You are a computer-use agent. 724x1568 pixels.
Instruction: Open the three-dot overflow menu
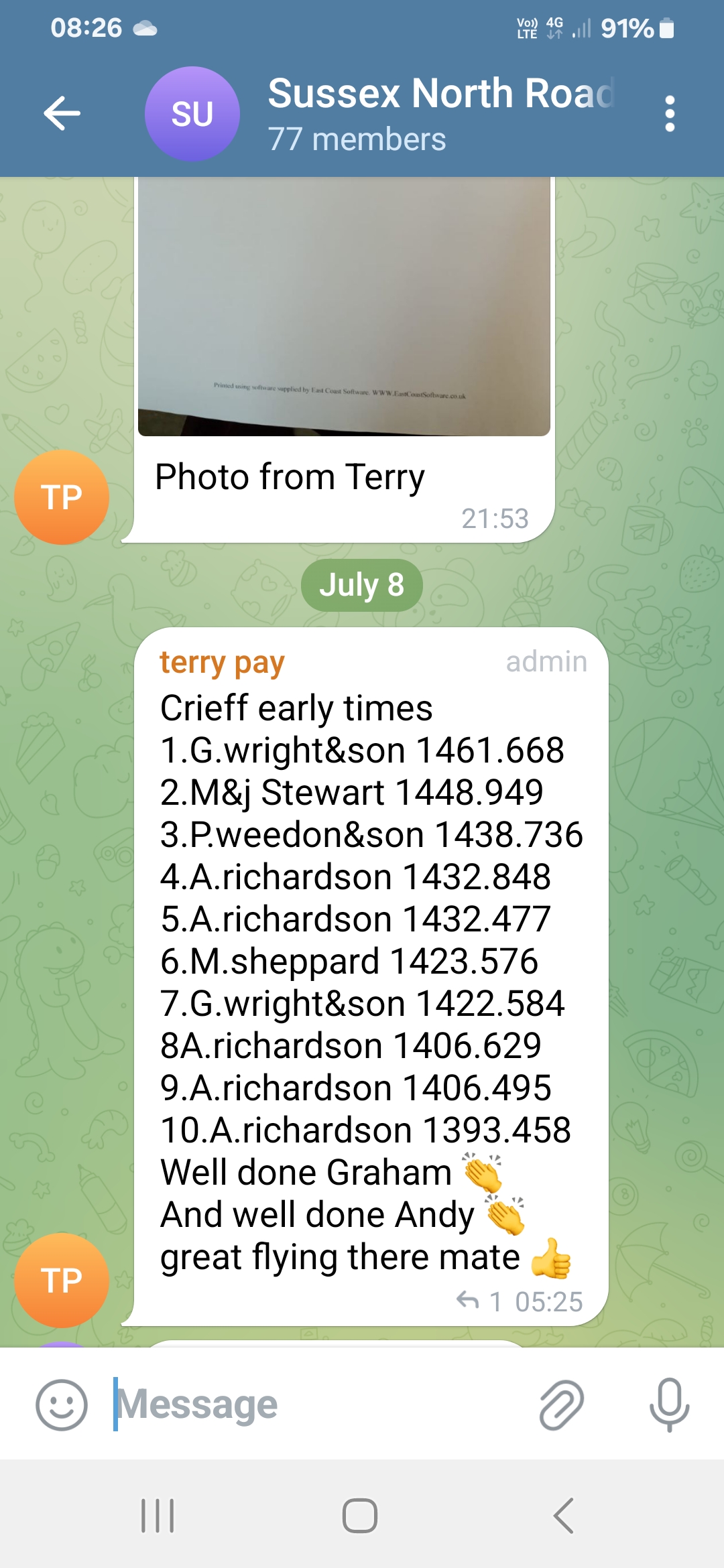(x=669, y=113)
